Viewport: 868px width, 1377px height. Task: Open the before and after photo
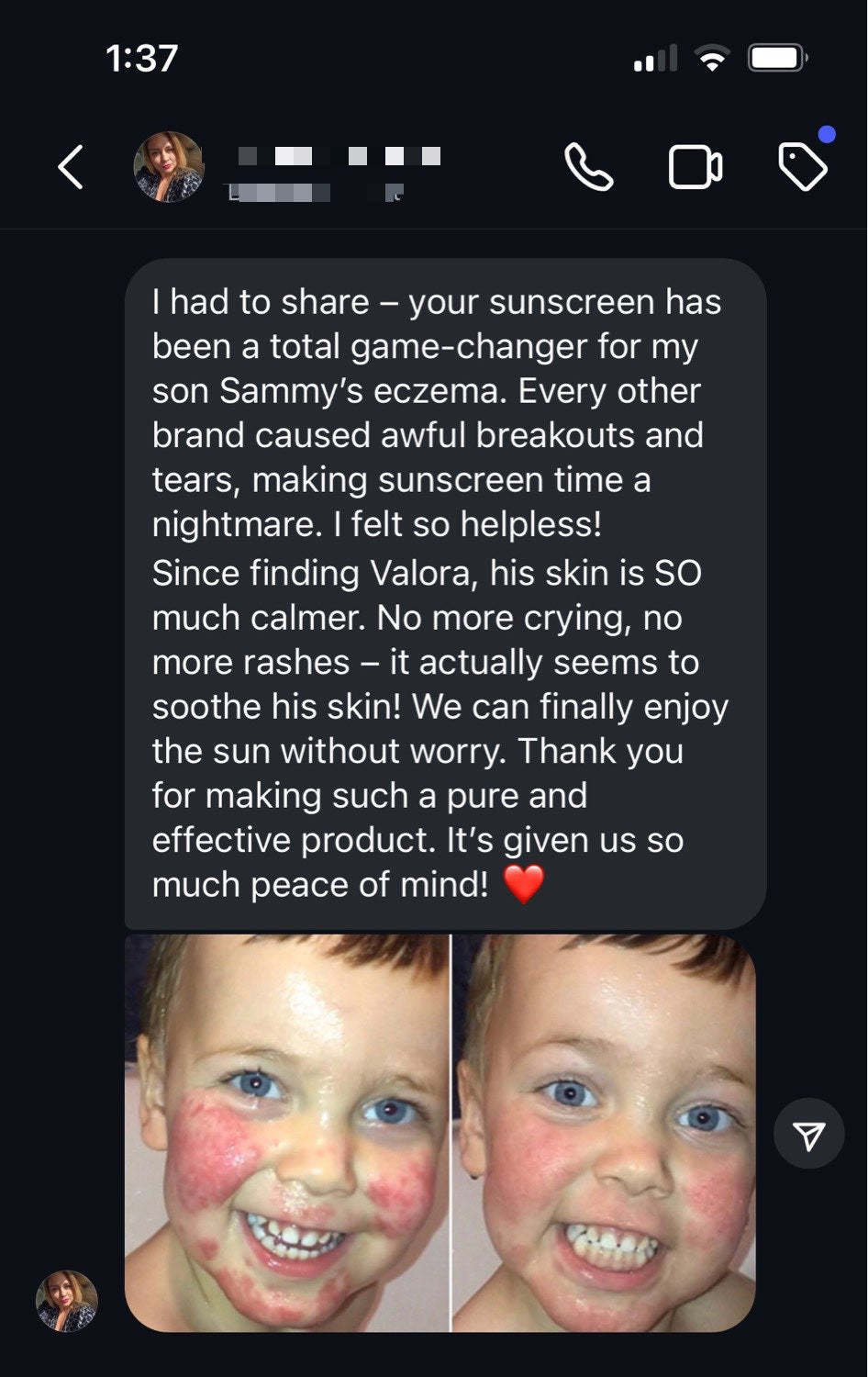(x=440, y=1133)
